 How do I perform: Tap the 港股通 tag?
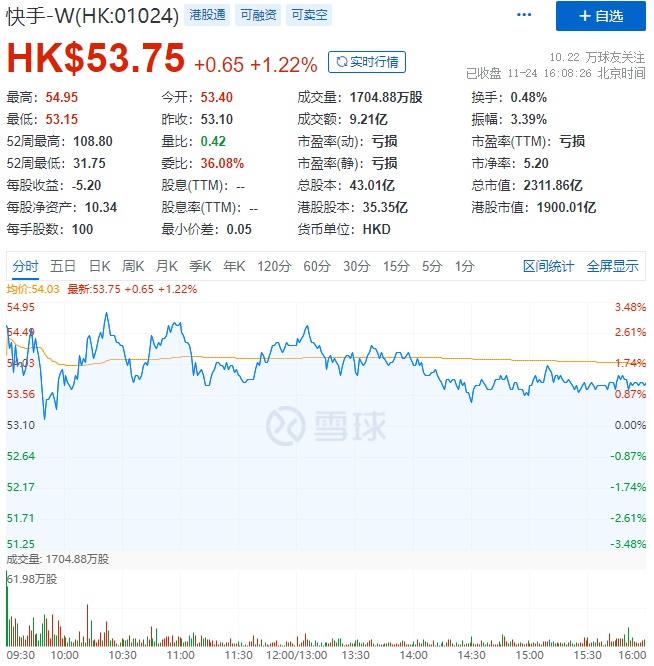coord(208,15)
